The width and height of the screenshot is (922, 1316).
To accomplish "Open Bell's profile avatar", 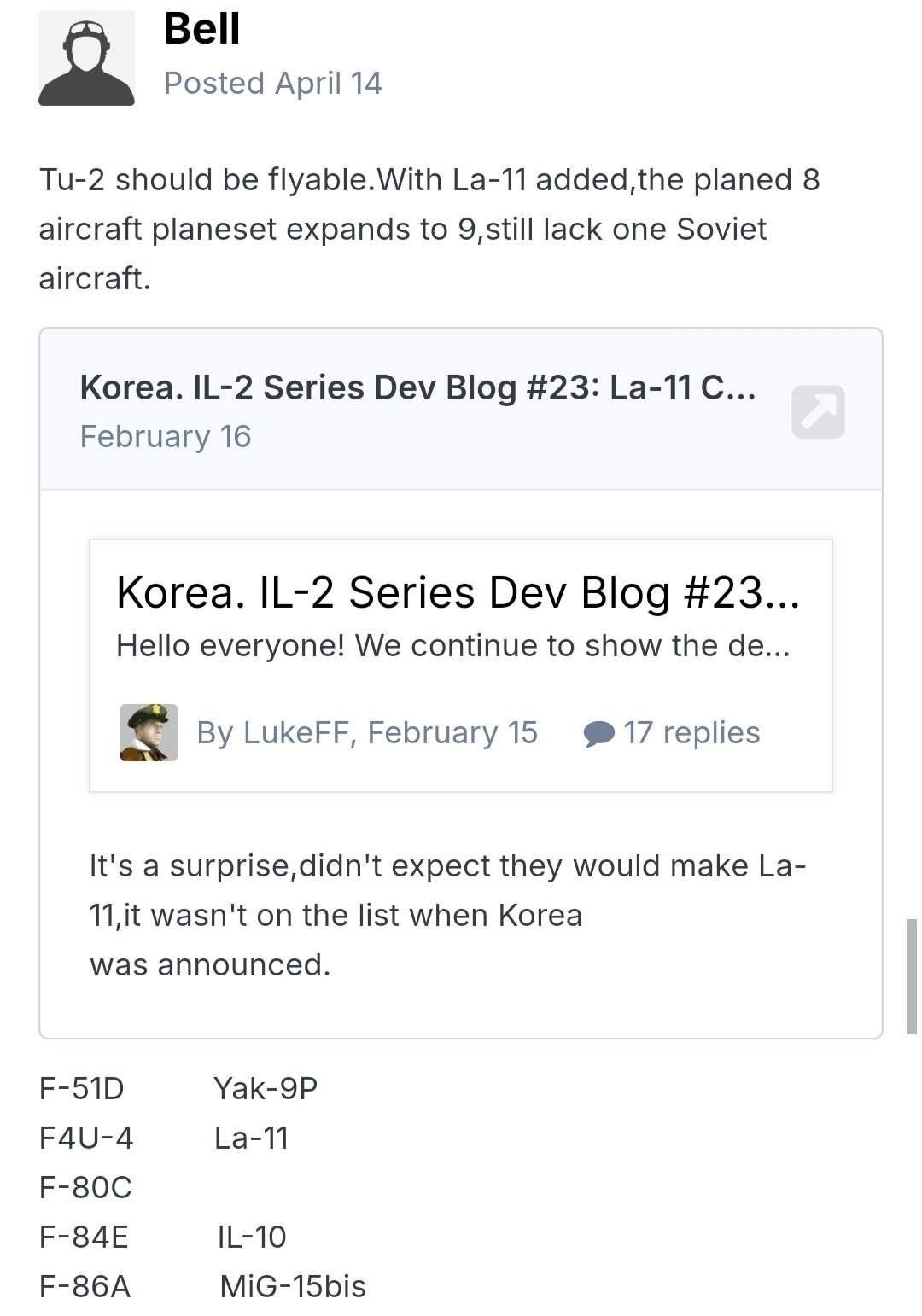I will tap(86, 58).
